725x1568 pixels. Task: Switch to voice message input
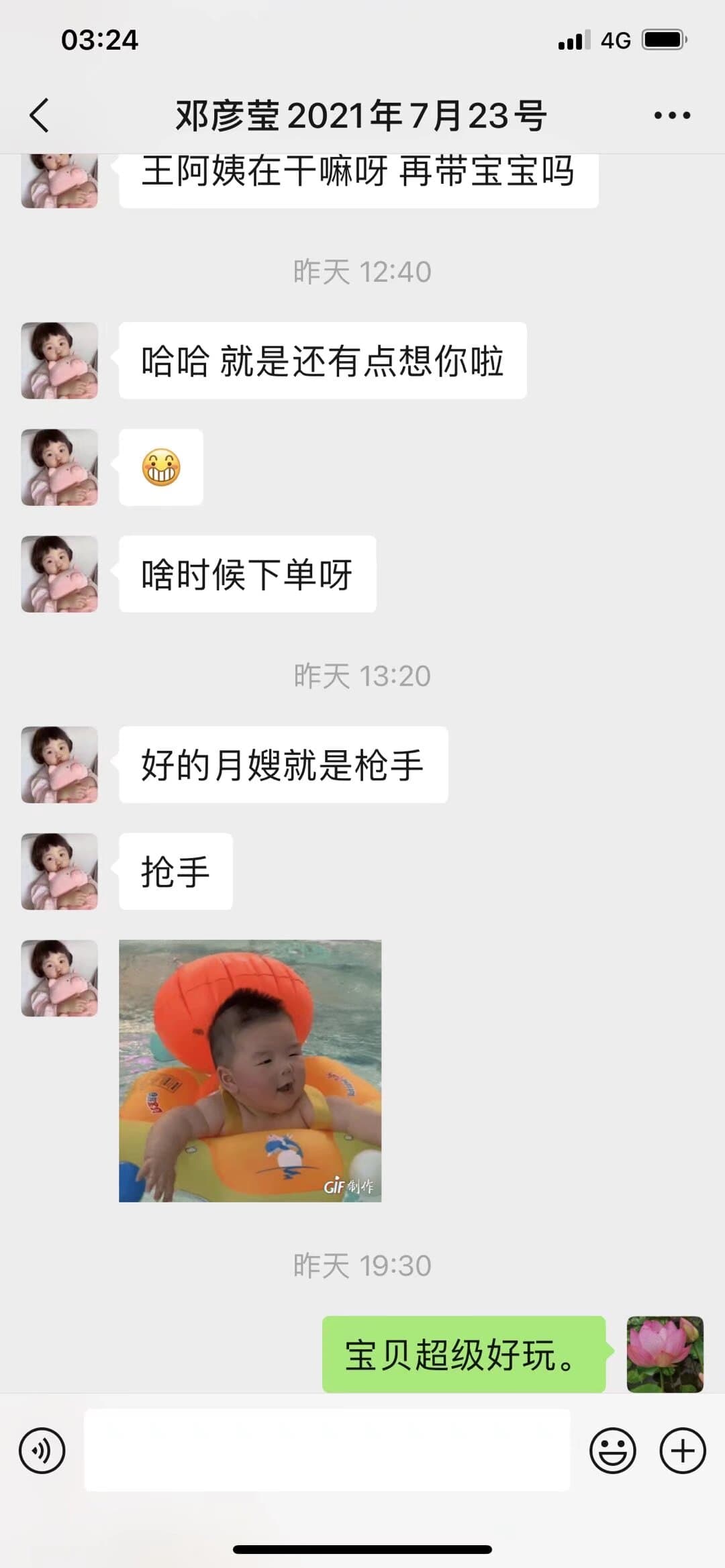pos(42,1451)
